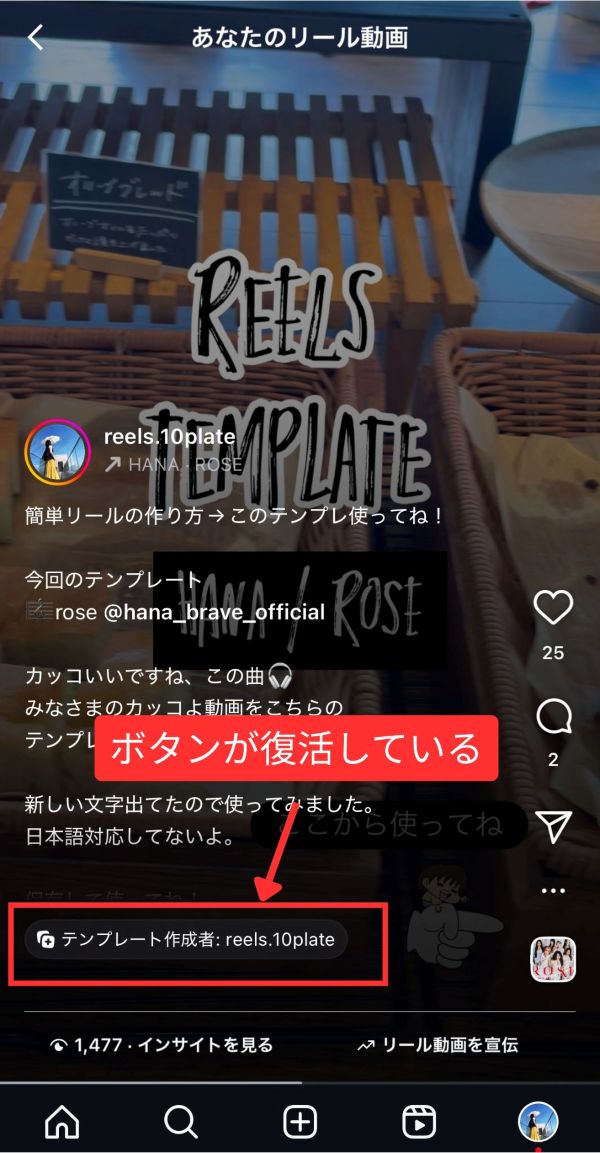Image resolution: width=600 pixels, height=1153 pixels.
Task: Tap the ROSE audio cover thumbnail
Action: point(553,960)
